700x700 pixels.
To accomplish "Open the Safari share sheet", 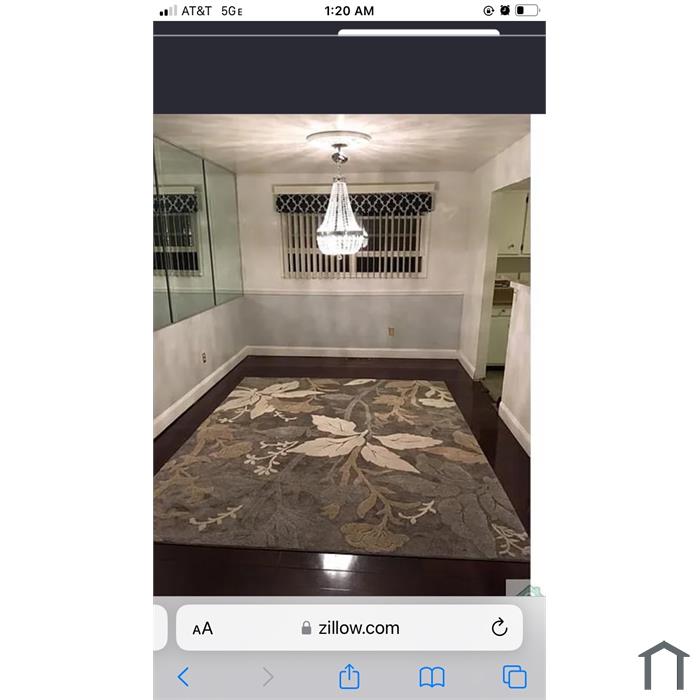I will tap(349, 677).
